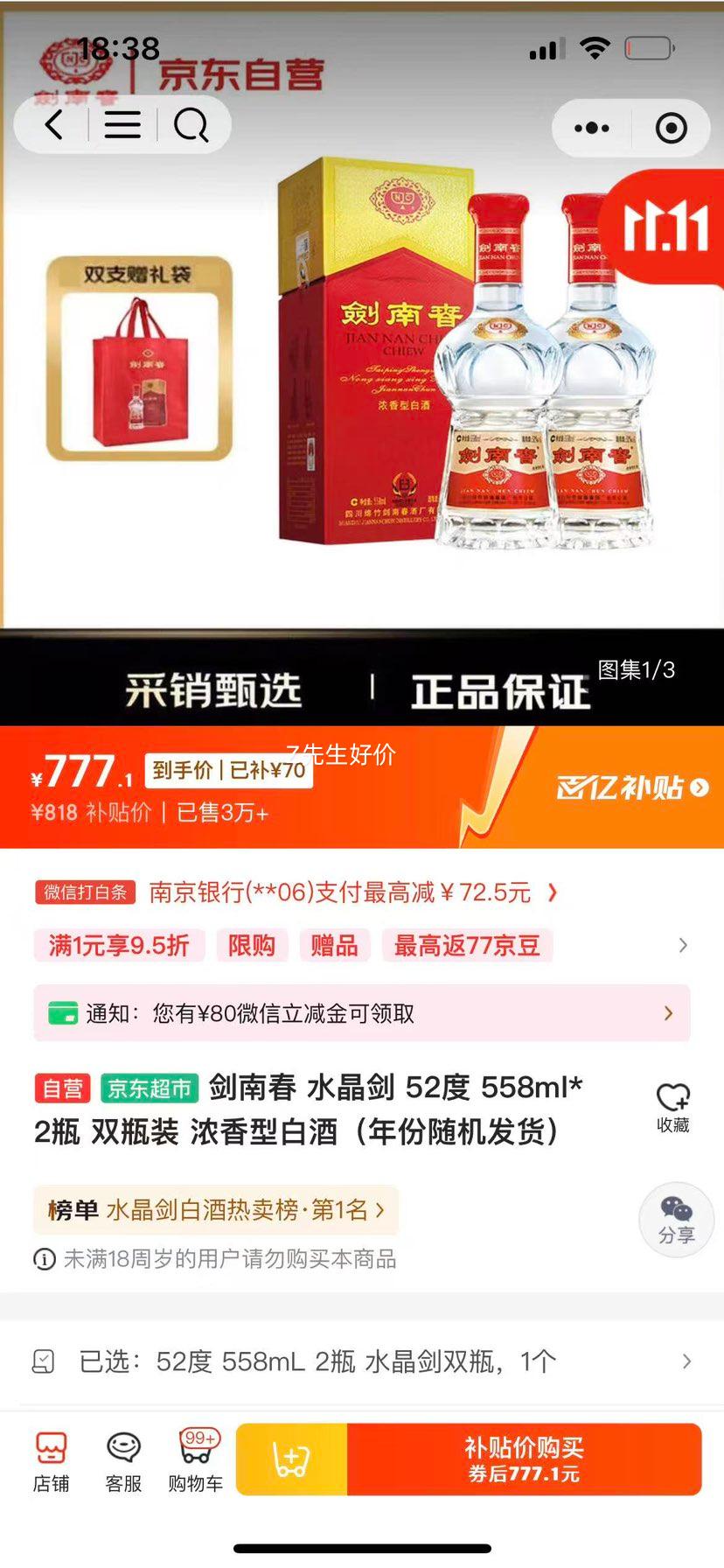Open the three-dot mini program menu
Viewport: 724px width, 1568px height.
591,129
